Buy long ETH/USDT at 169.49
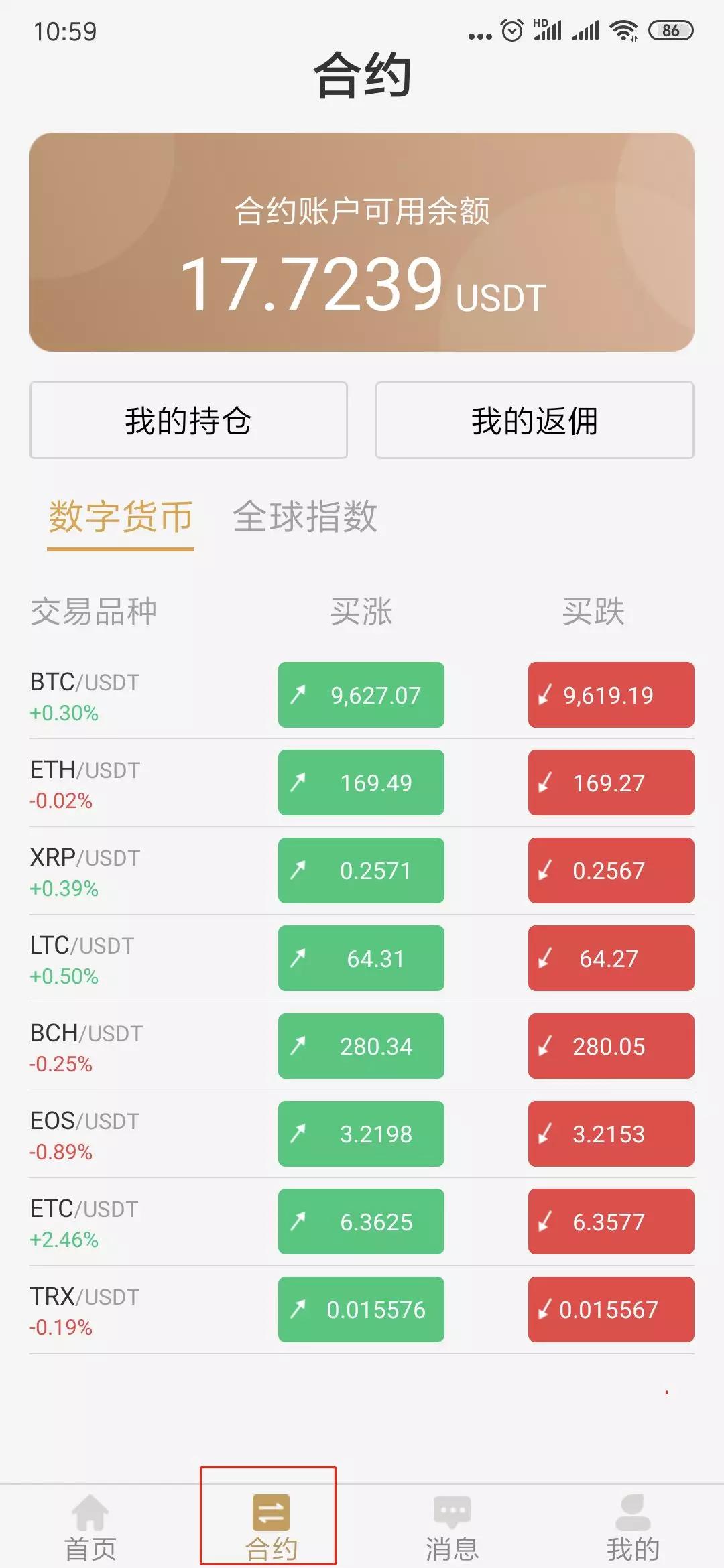The image size is (724, 1568). coord(361,783)
